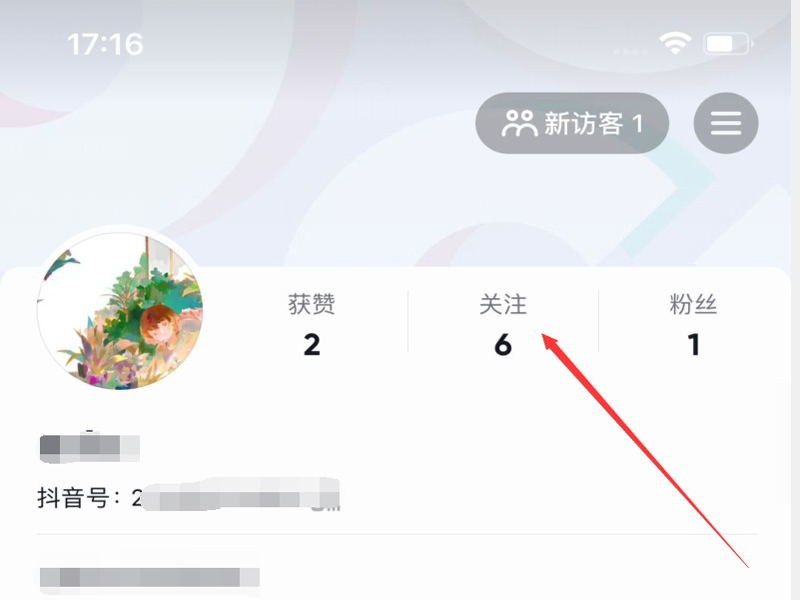Screen dimensions: 800x600
Task: Open the 关注 following list
Action: (503, 326)
